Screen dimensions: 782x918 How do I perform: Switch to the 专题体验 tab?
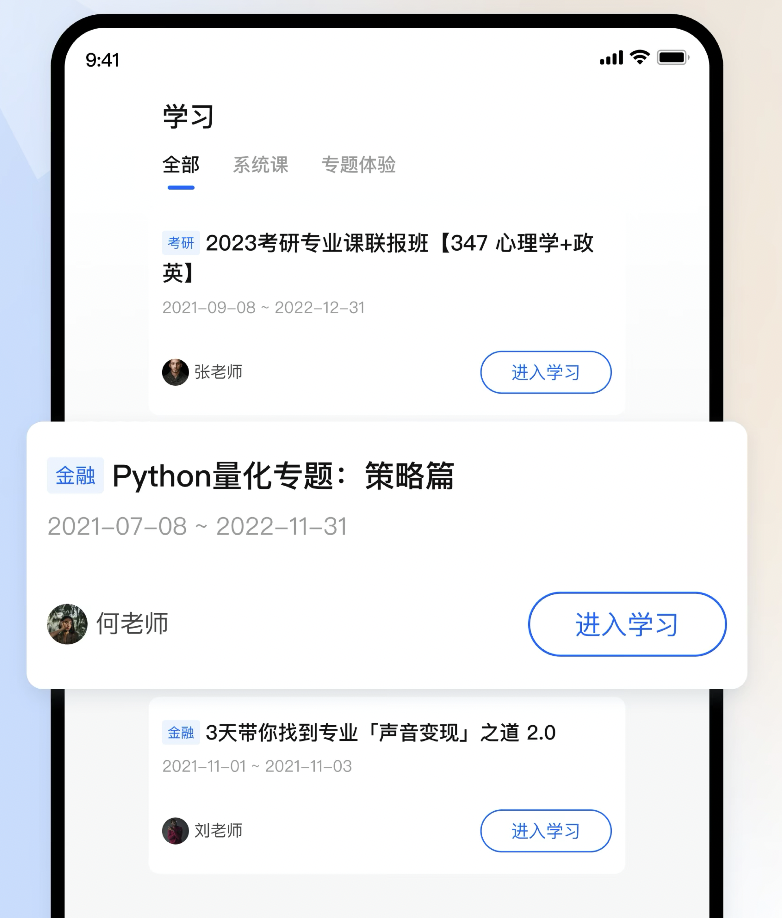[358, 165]
